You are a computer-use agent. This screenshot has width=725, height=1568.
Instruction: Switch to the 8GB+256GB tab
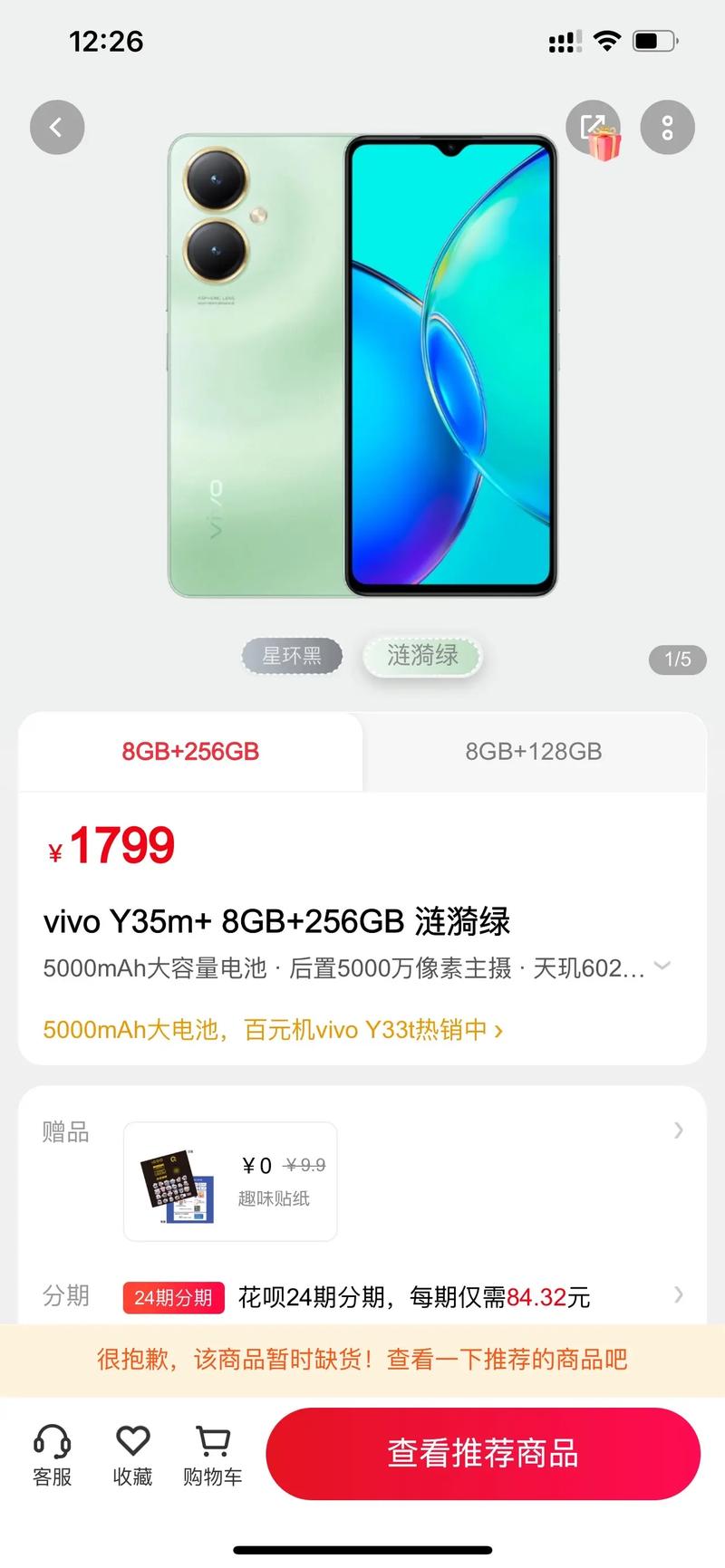(190, 752)
